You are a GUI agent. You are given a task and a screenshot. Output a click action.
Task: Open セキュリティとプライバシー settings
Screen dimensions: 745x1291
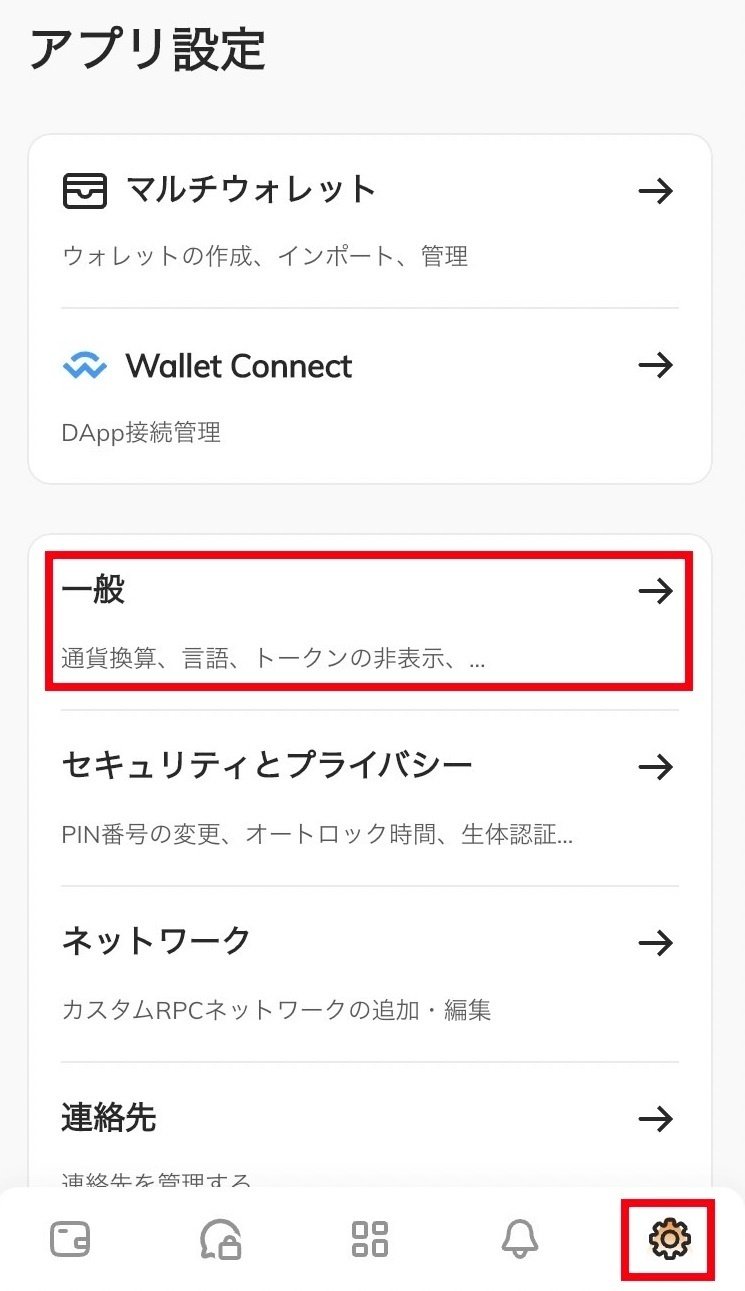click(x=369, y=798)
